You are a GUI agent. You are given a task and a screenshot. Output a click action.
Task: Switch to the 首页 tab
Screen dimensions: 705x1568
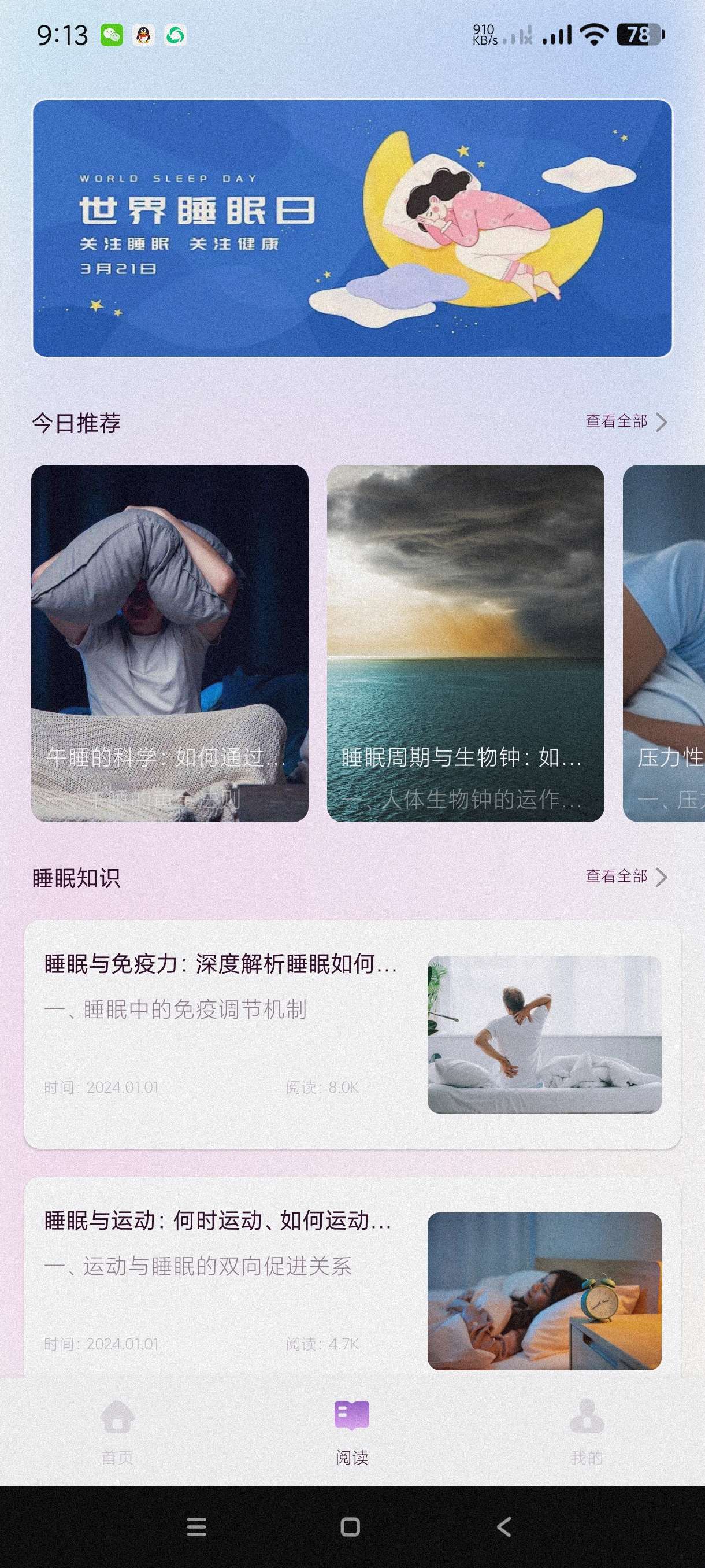[117, 1432]
